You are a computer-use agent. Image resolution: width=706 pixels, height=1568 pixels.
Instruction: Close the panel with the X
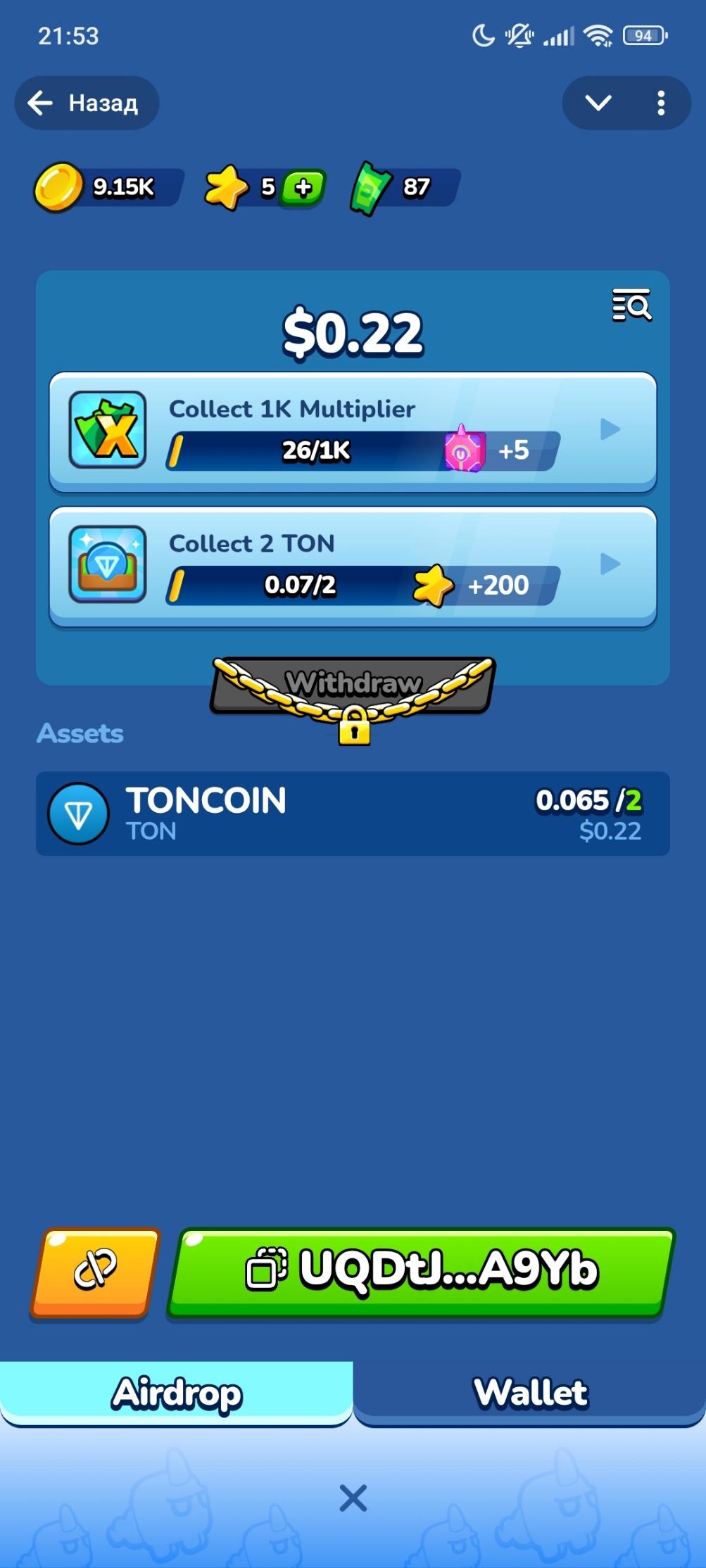[353, 1498]
